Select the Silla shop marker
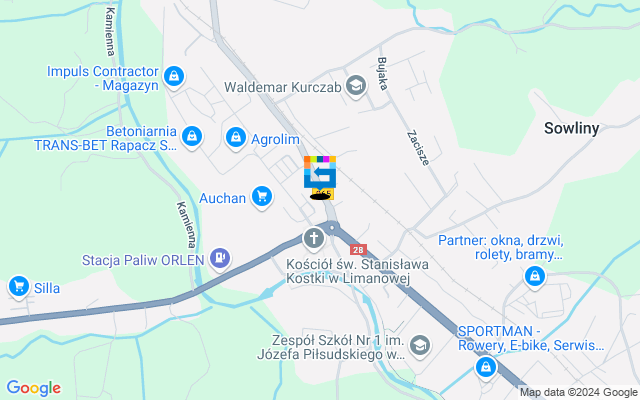The height and width of the screenshot is (400, 640). coord(18,287)
